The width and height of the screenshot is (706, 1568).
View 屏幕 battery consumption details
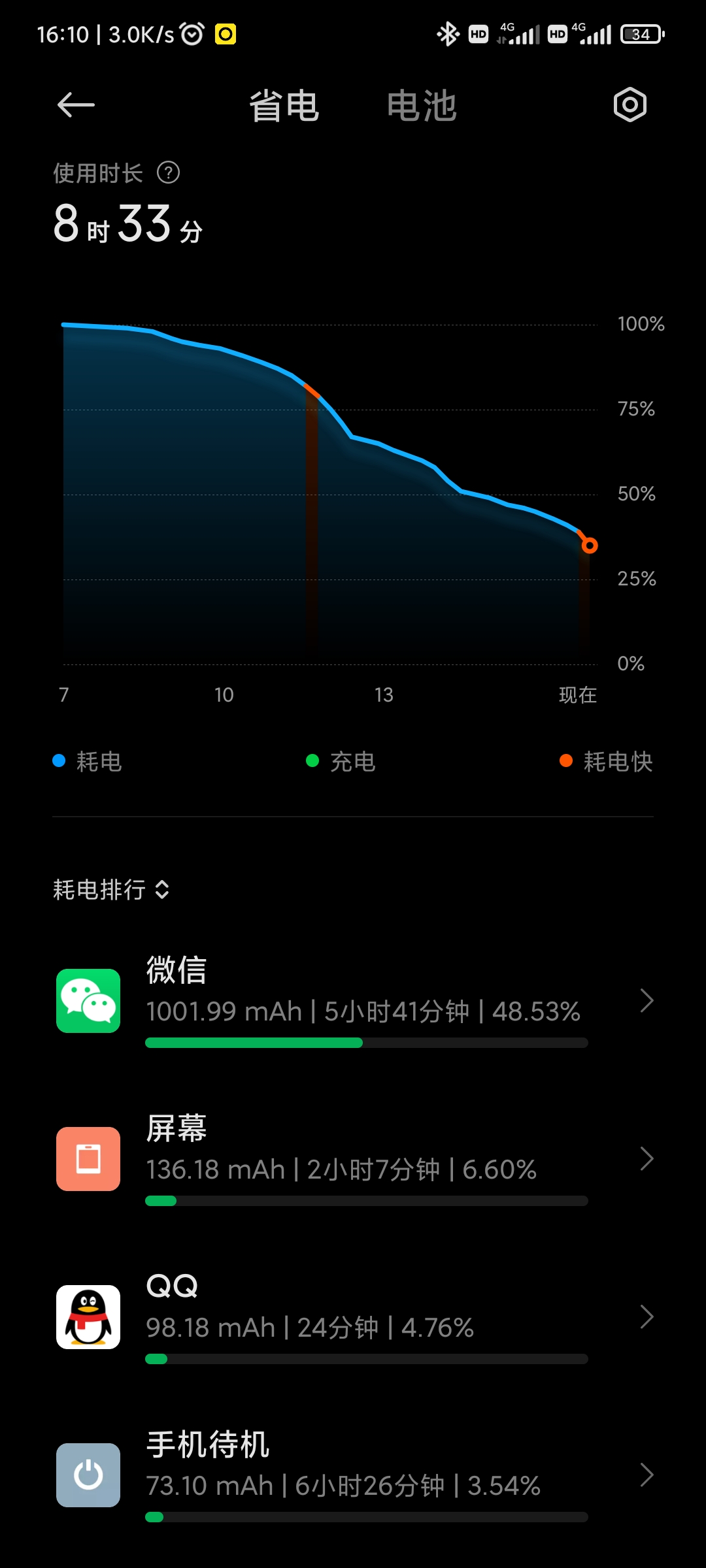click(x=353, y=1159)
